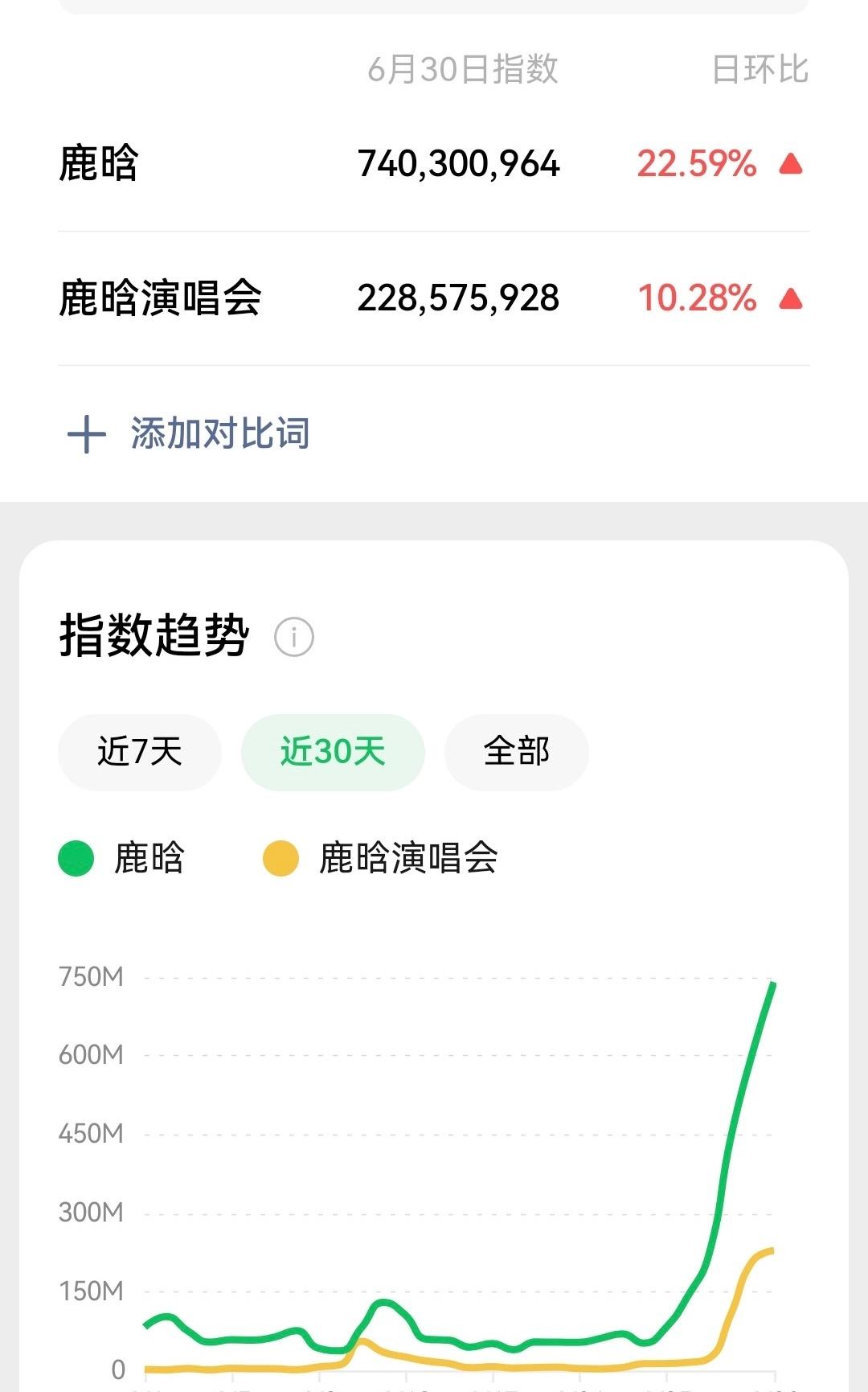Open the index trend info icon

click(x=294, y=638)
